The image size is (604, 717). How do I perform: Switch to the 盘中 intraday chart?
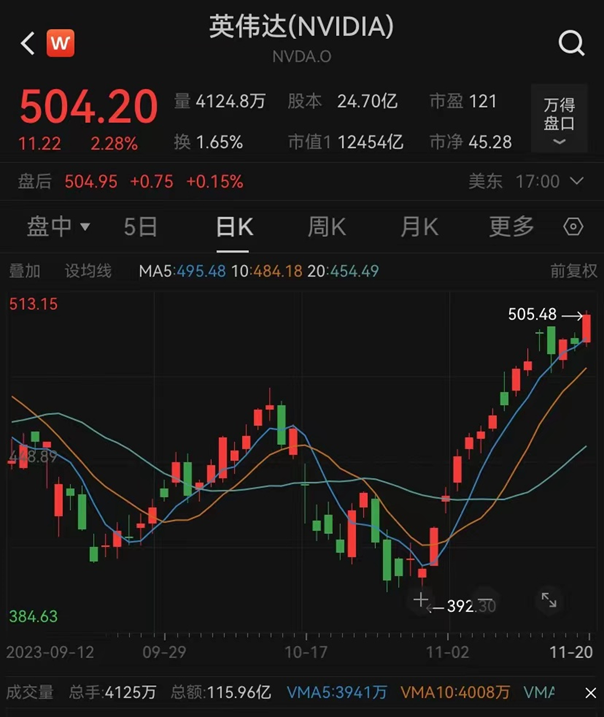pos(58,227)
